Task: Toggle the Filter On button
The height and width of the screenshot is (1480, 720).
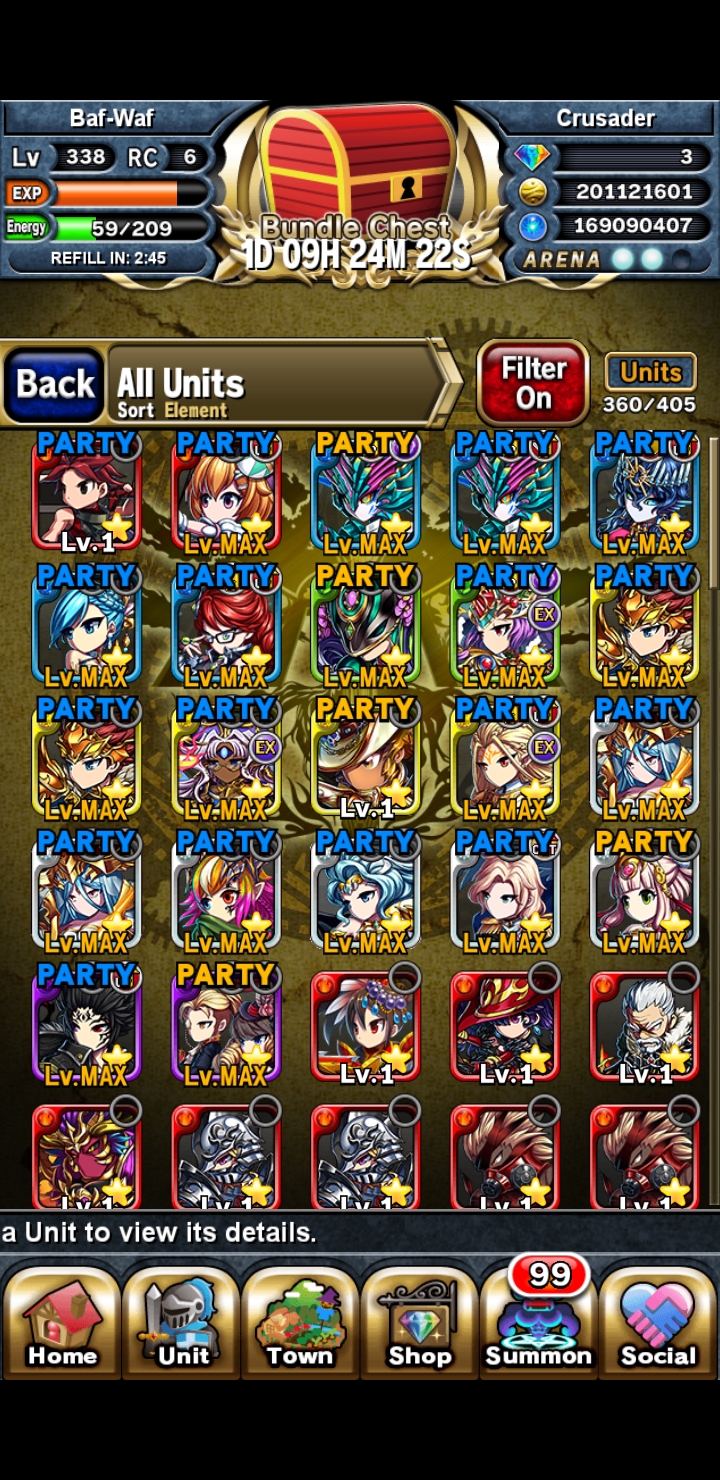Action: (x=532, y=384)
